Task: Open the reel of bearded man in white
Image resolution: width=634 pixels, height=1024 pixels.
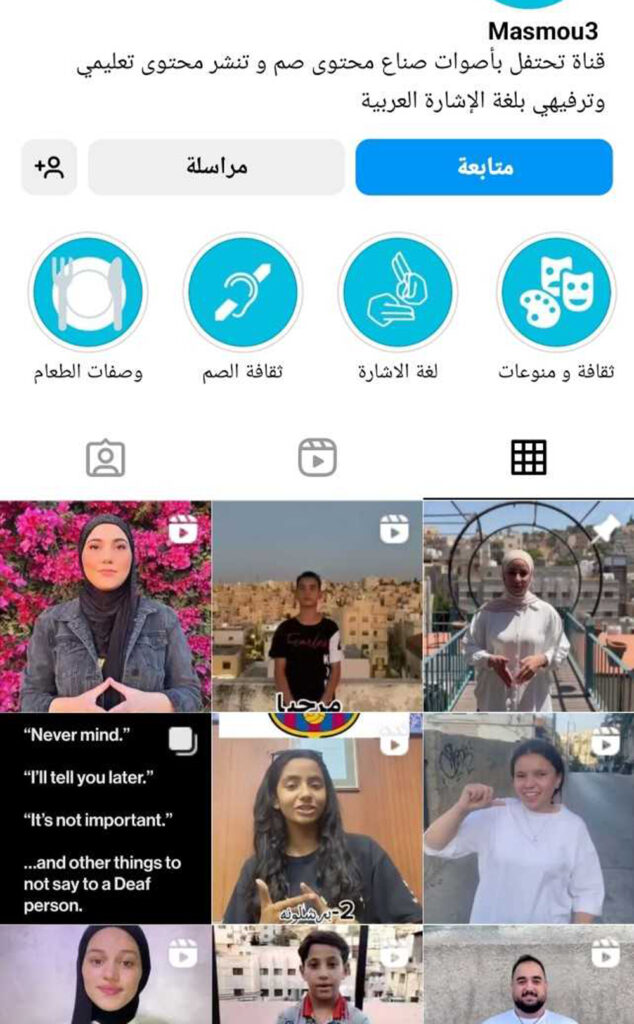Action: click(528, 975)
